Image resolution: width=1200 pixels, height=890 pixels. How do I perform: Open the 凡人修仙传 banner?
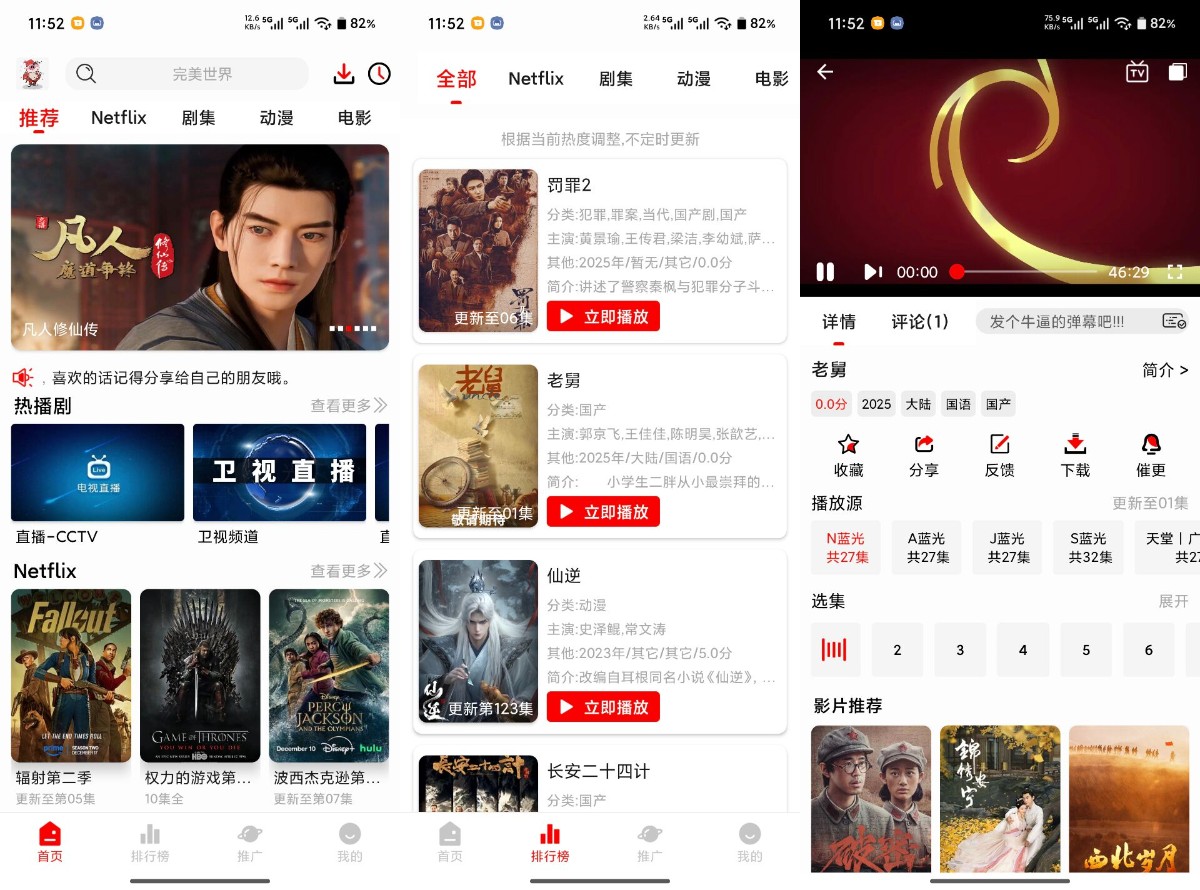(200, 247)
